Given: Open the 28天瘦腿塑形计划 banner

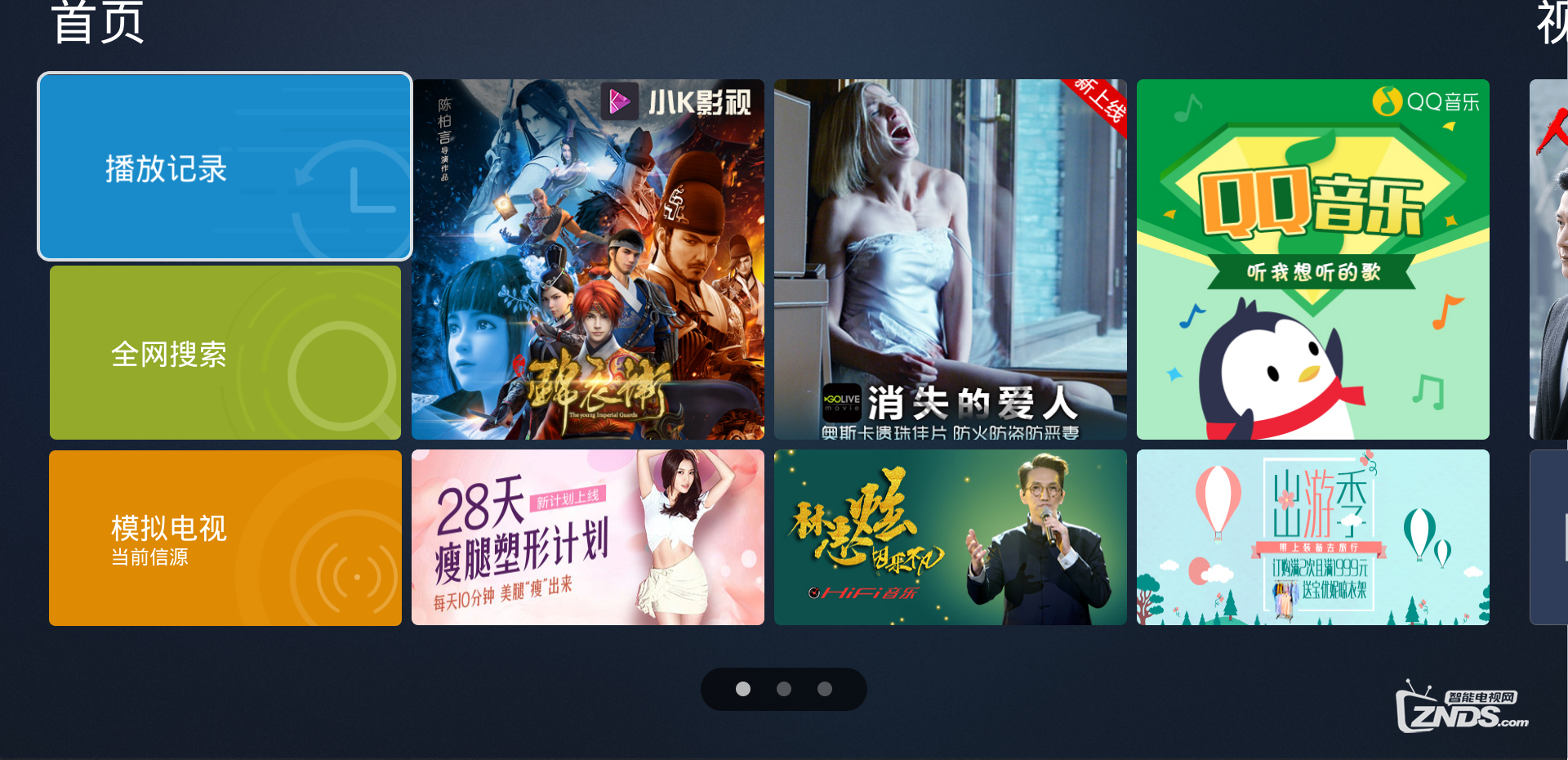Looking at the screenshot, I should click(x=587, y=538).
